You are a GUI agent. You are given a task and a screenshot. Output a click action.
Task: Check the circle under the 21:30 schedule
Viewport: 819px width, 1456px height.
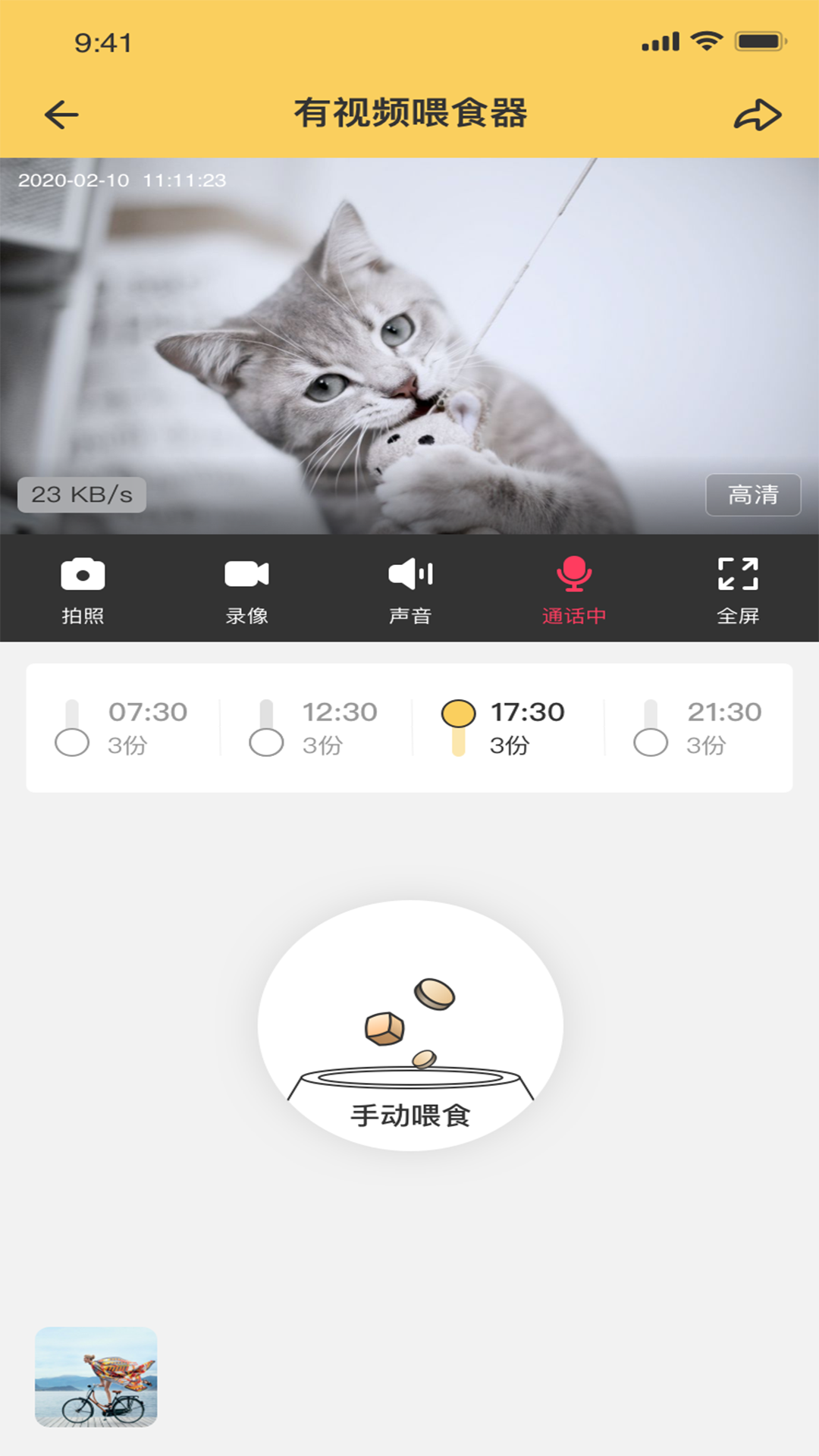point(649,741)
